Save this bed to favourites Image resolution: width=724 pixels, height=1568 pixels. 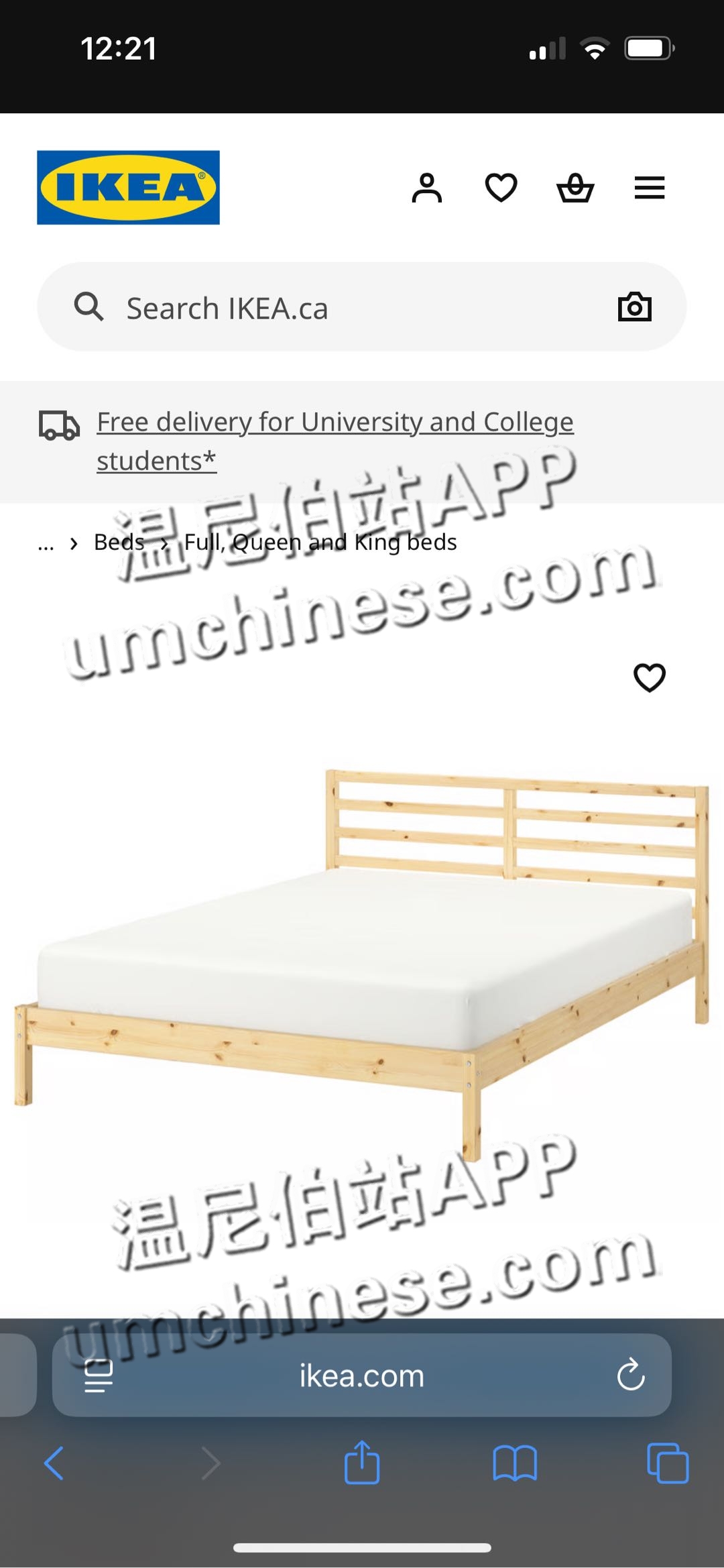[x=649, y=677]
